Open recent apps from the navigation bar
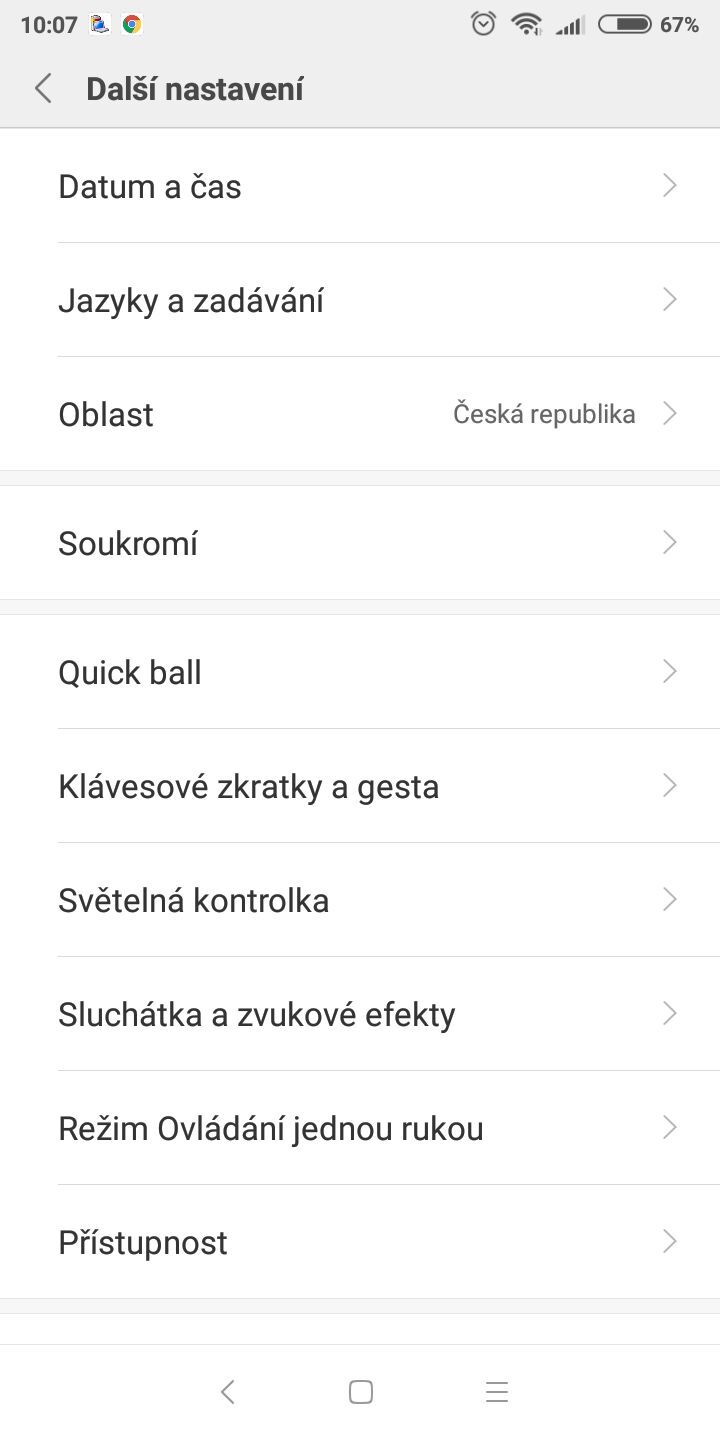 click(497, 1391)
